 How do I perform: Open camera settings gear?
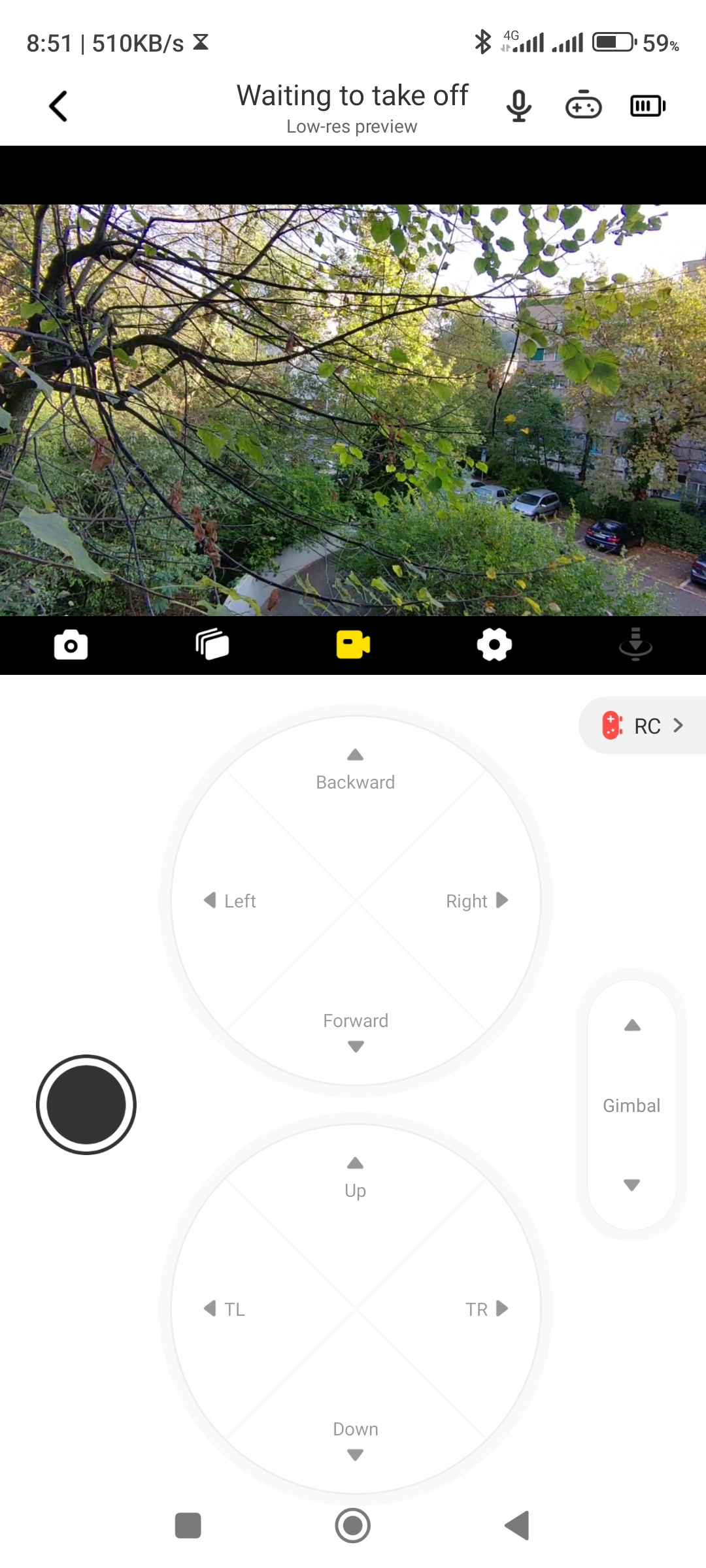(494, 645)
